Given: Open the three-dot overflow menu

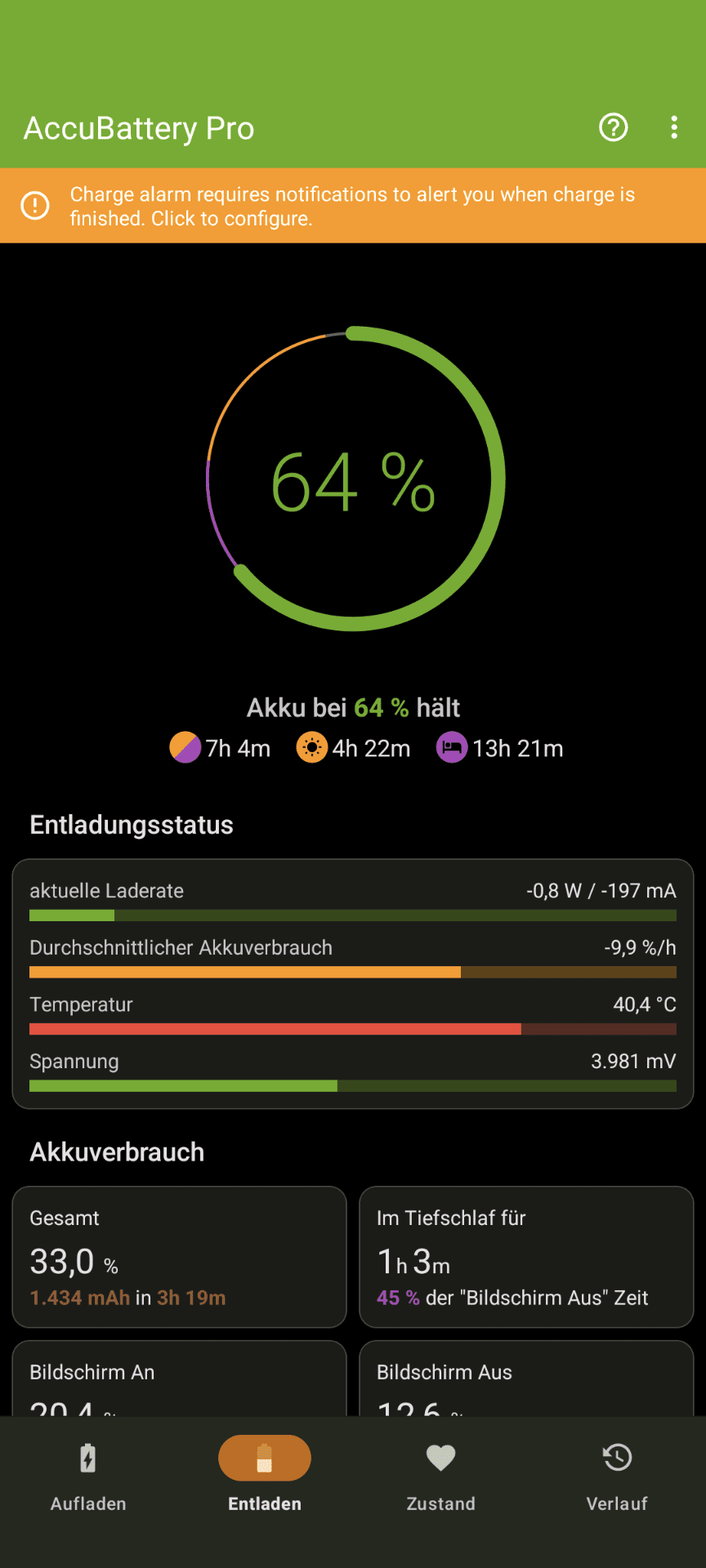Looking at the screenshot, I should pyautogui.click(x=674, y=127).
